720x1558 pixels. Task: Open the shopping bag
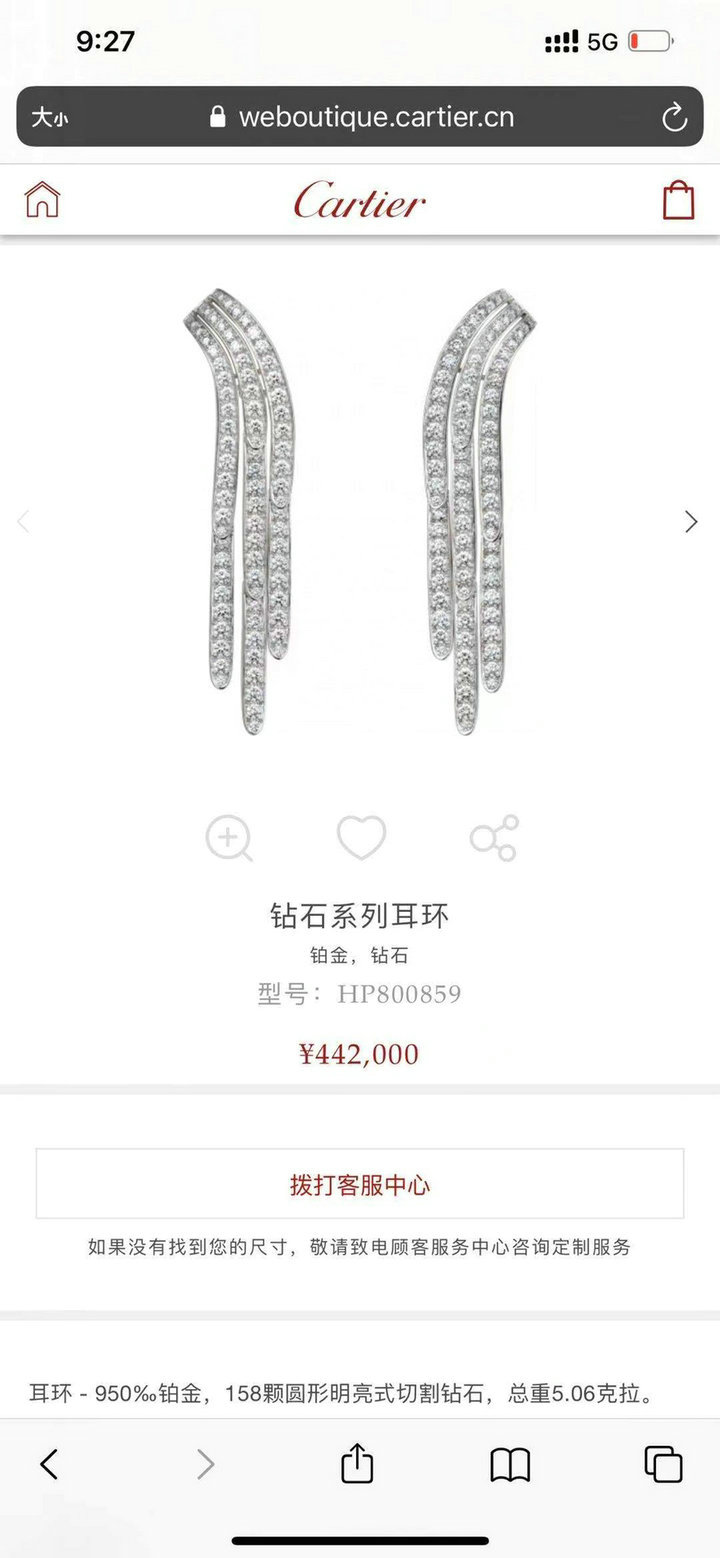coord(678,199)
